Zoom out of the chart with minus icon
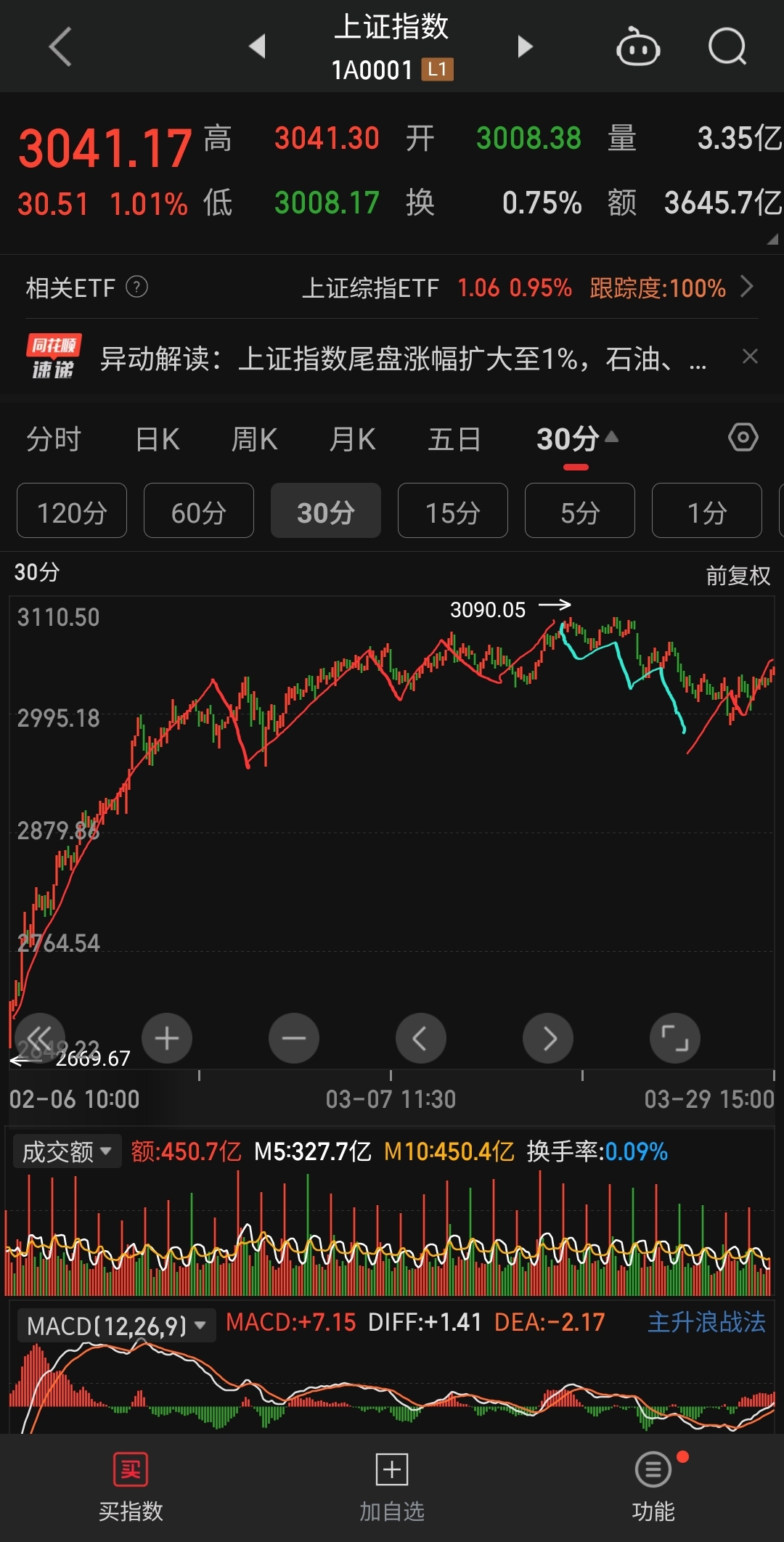This screenshot has height=1542, width=784. pos(293,1038)
